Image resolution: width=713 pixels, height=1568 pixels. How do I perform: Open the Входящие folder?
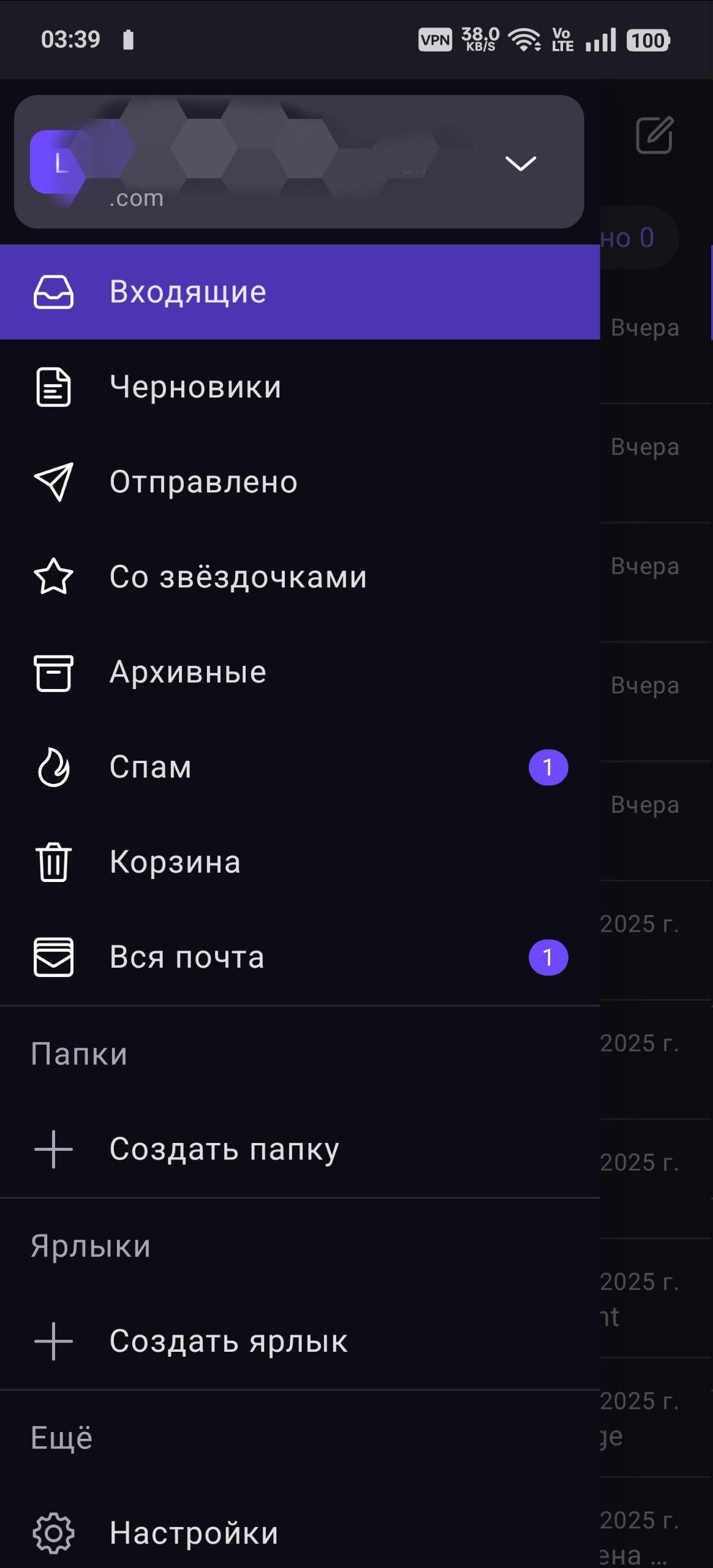pos(300,292)
